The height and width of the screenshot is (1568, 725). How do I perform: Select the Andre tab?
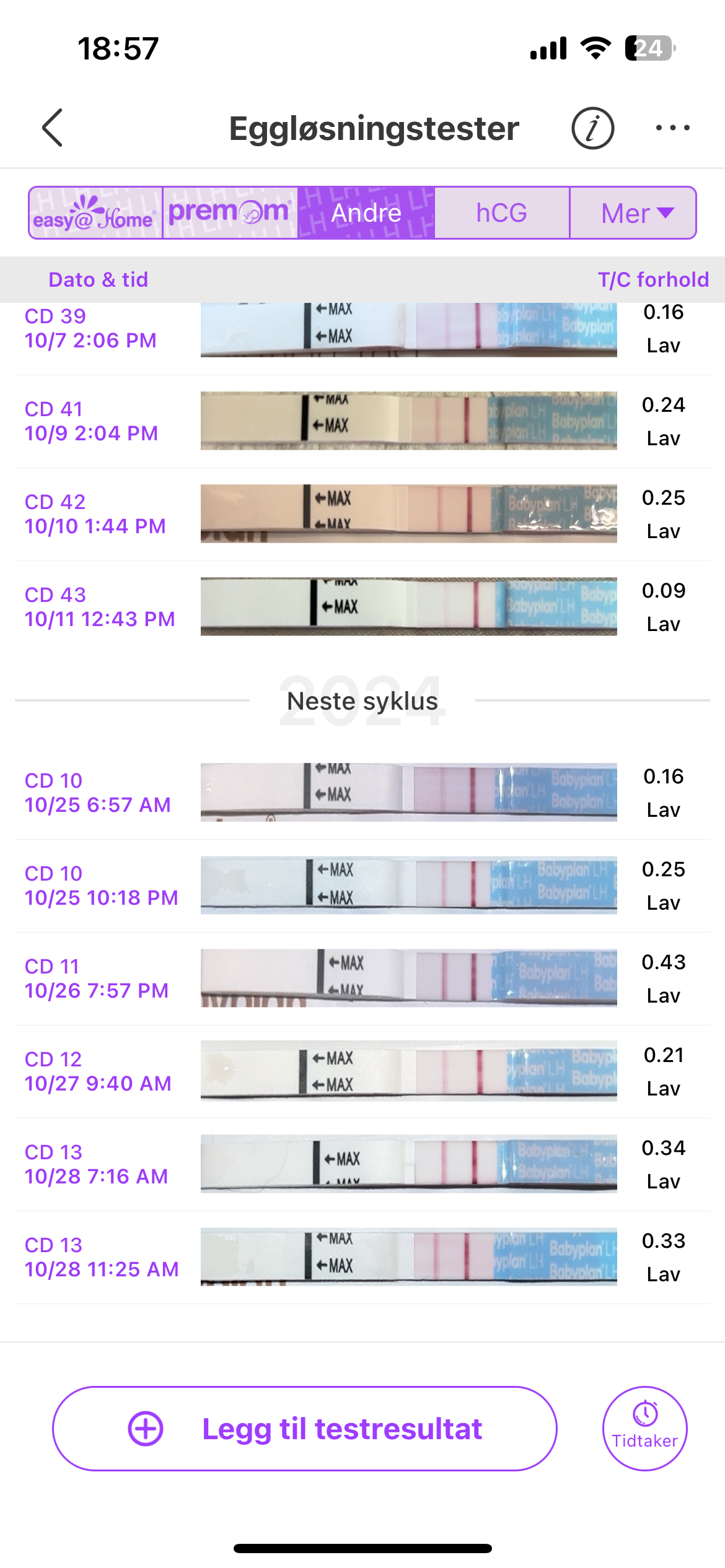[x=366, y=213]
